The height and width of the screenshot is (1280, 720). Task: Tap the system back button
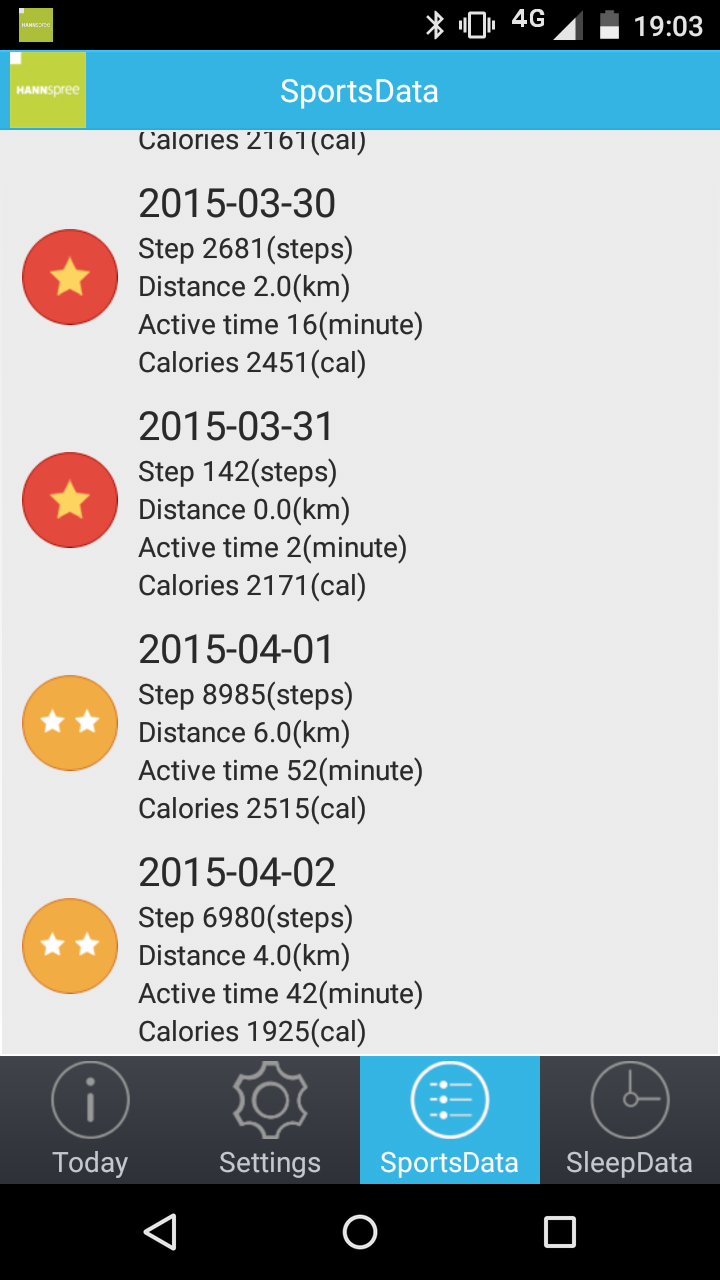[x=160, y=1232]
